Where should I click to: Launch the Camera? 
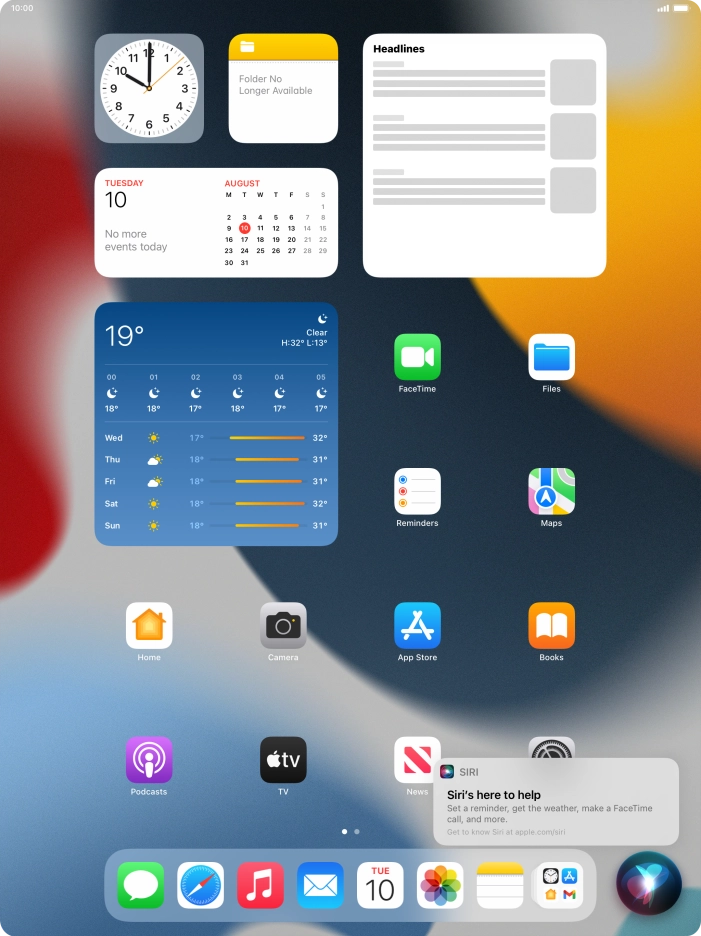tap(283, 626)
